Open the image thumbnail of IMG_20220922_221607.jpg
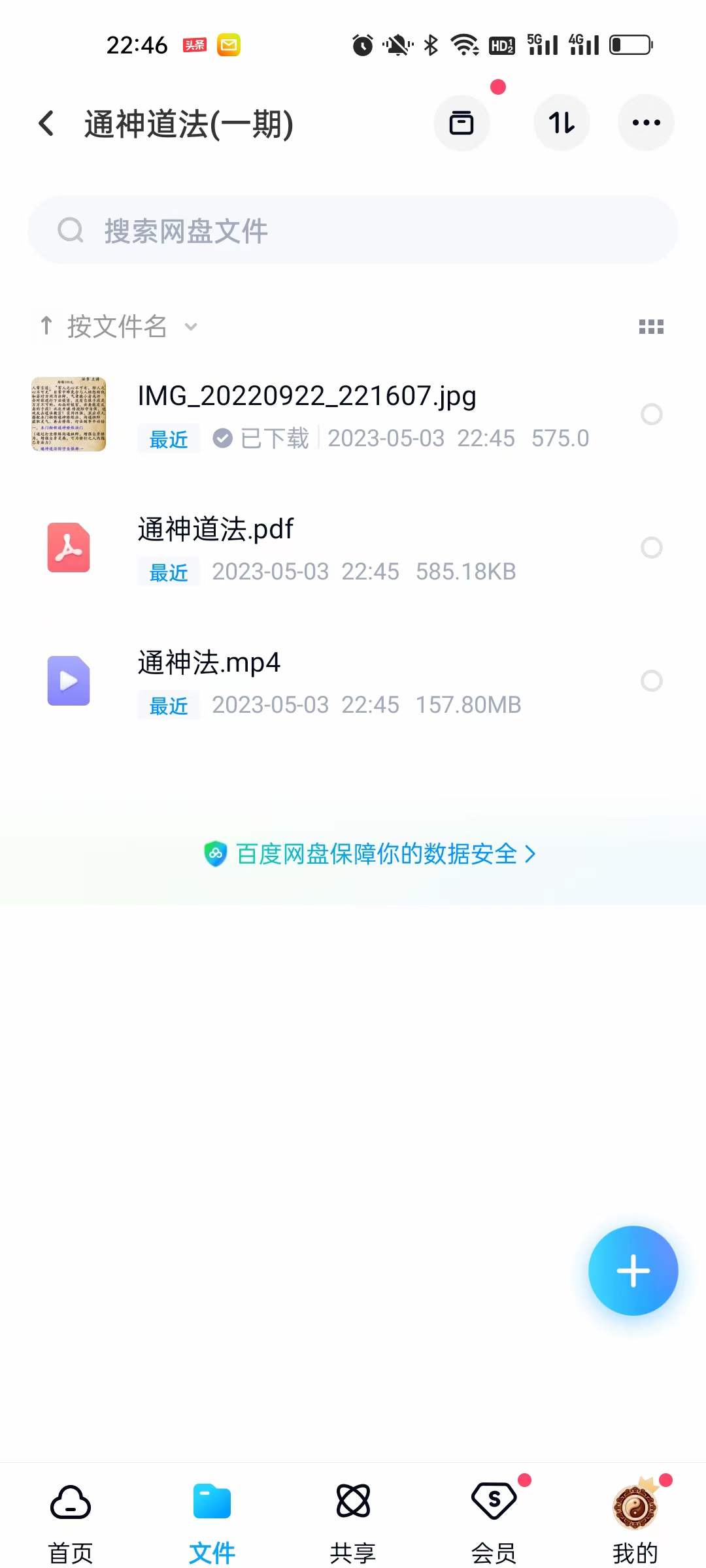 [70, 414]
